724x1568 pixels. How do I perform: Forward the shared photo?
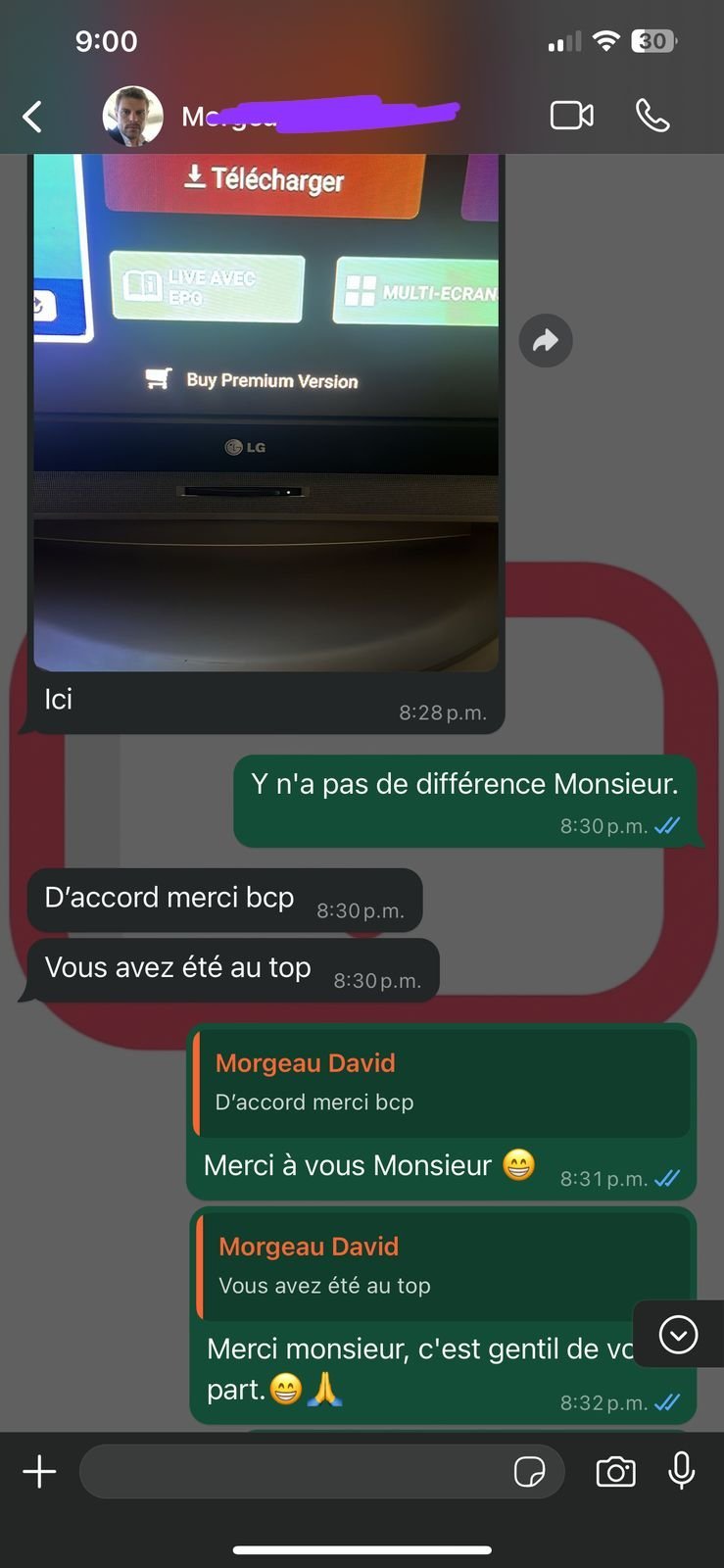[546, 340]
